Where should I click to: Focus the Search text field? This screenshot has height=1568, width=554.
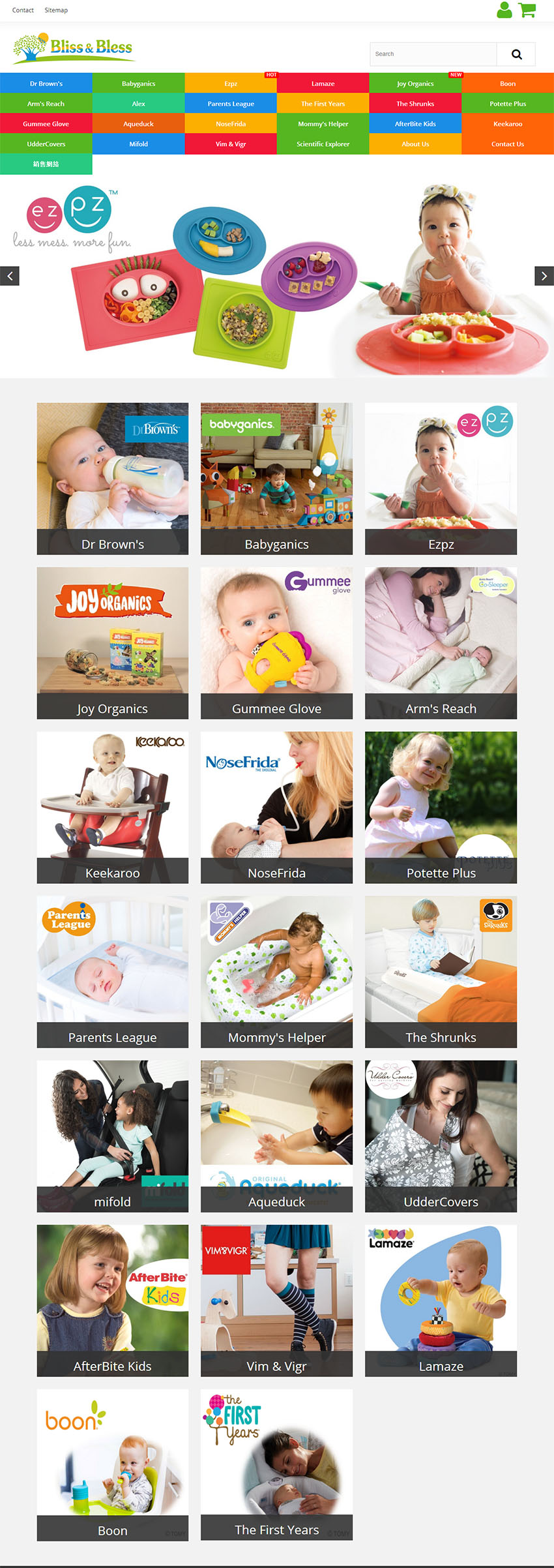pyautogui.click(x=433, y=54)
